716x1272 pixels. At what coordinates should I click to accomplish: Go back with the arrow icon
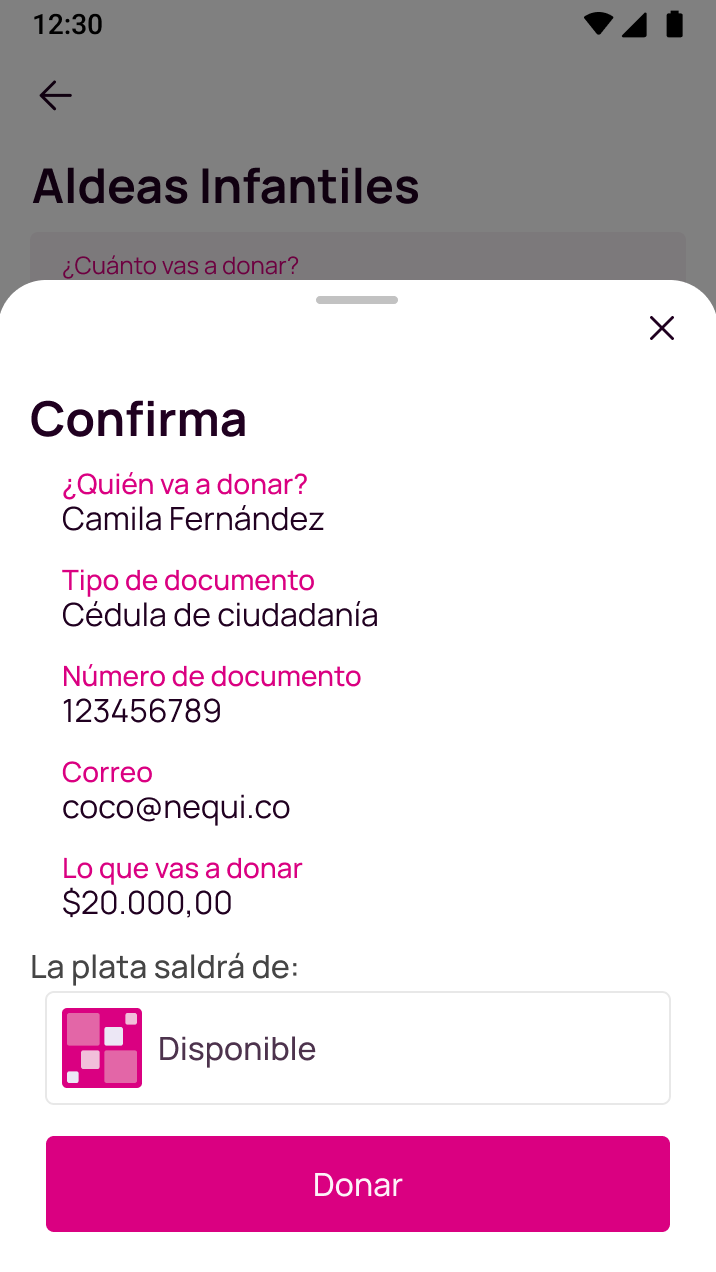(x=55, y=95)
